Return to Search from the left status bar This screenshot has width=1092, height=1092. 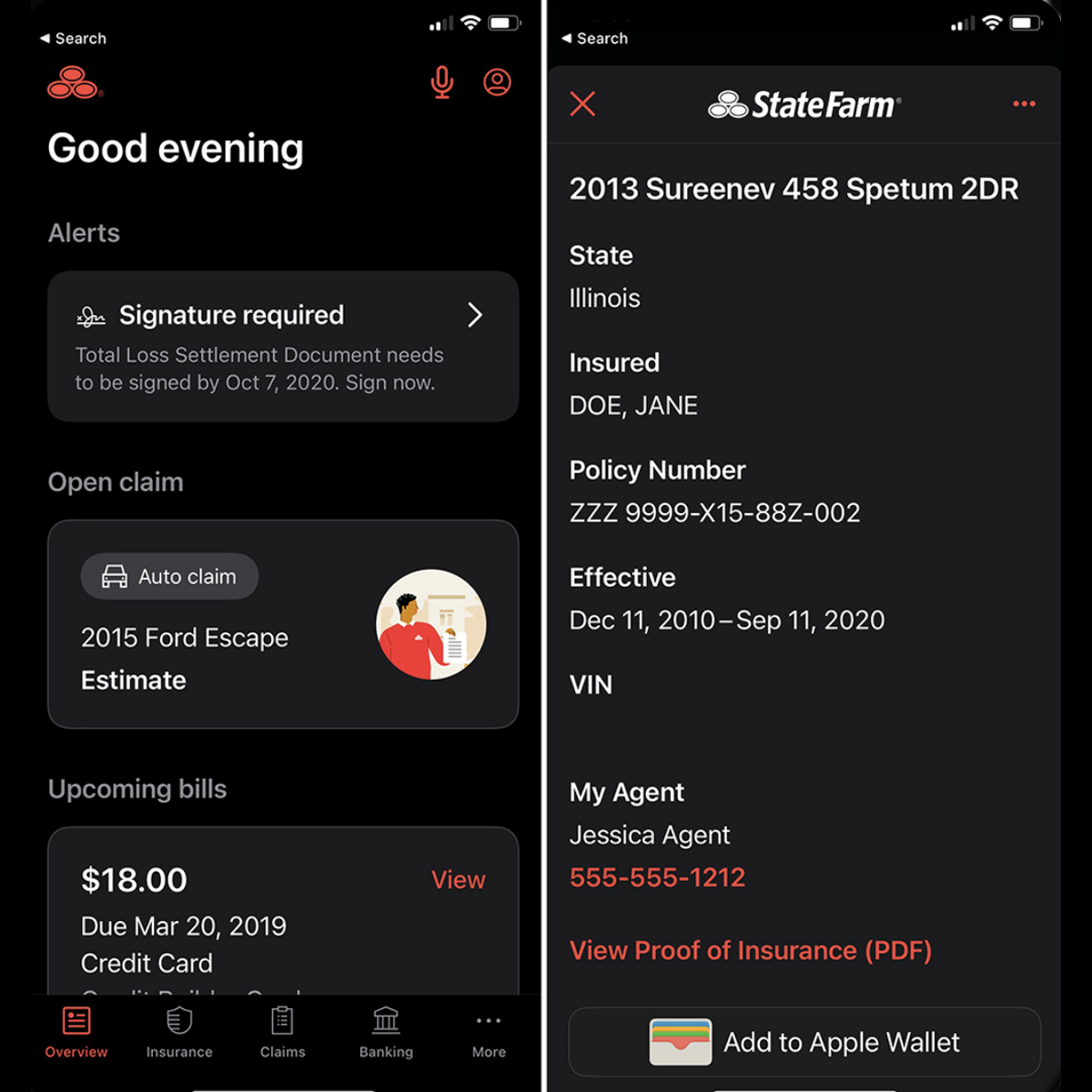[x=73, y=38]
